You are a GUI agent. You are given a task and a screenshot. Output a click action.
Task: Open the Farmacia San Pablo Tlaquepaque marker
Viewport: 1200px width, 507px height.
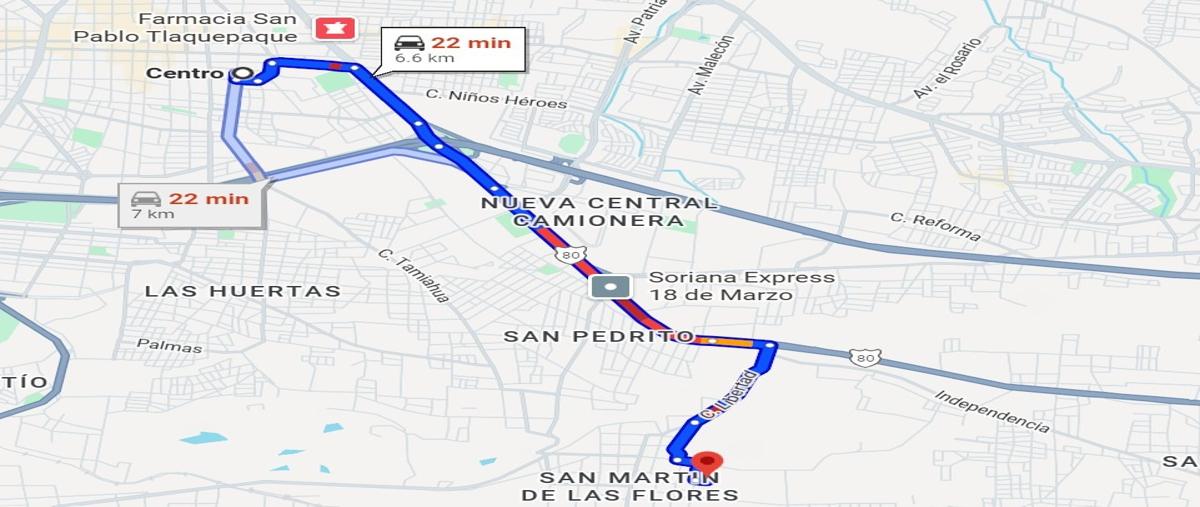pyautogui.click(x=328, y=28)
